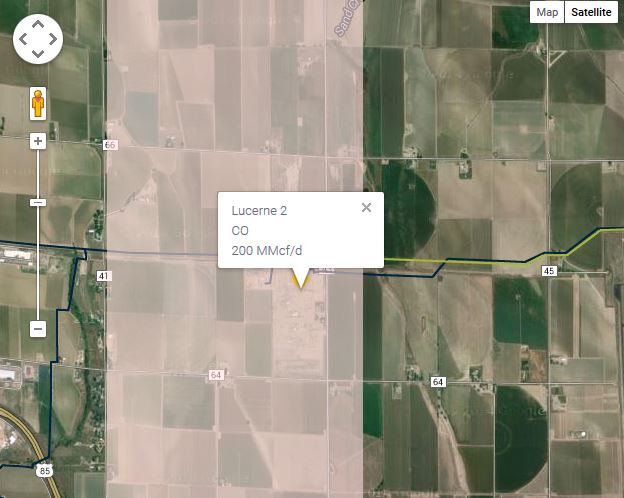Pan the map left with the arrow
Image resolution: width=624 pixels, height=498 pixels.
23,39
